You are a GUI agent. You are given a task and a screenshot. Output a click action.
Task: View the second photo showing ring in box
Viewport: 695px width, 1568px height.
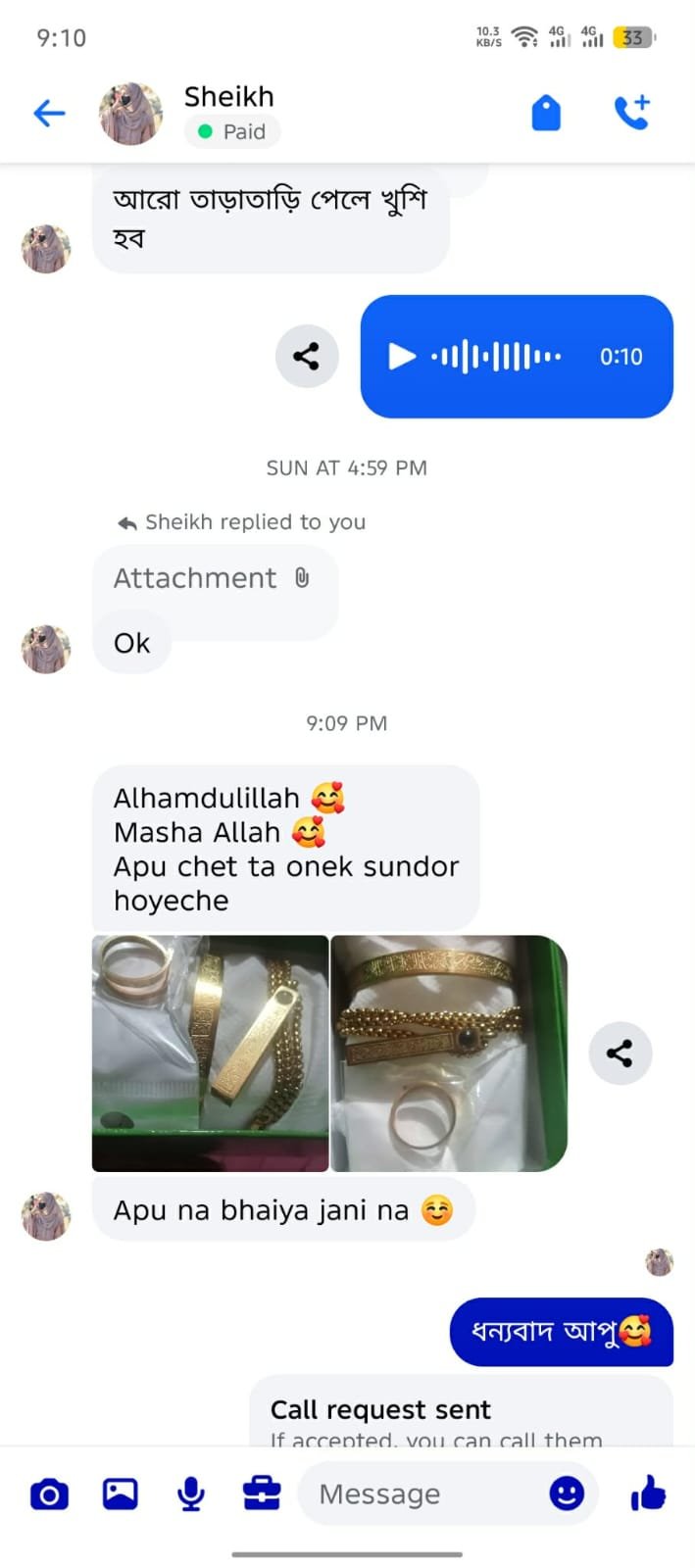(x=449, y=1053)
